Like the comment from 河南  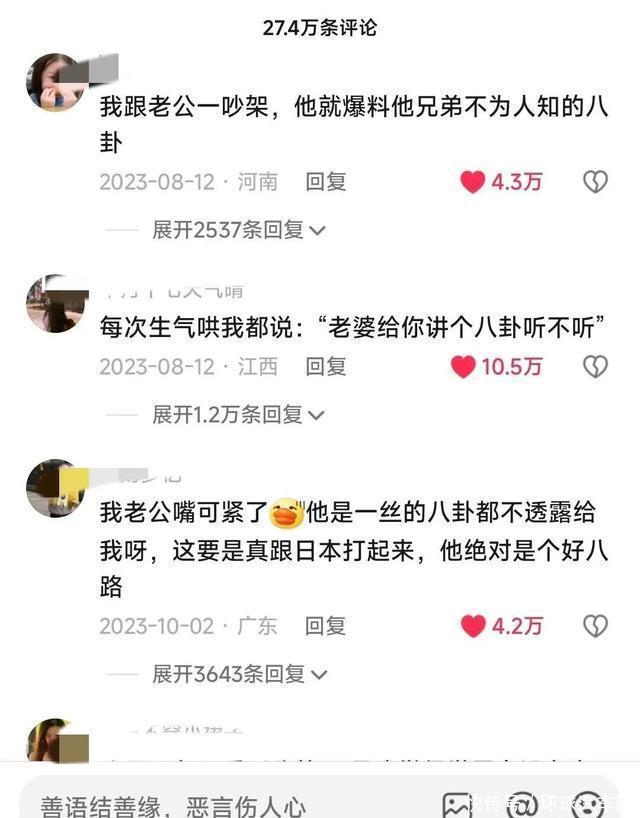click(x=473, y=182)
